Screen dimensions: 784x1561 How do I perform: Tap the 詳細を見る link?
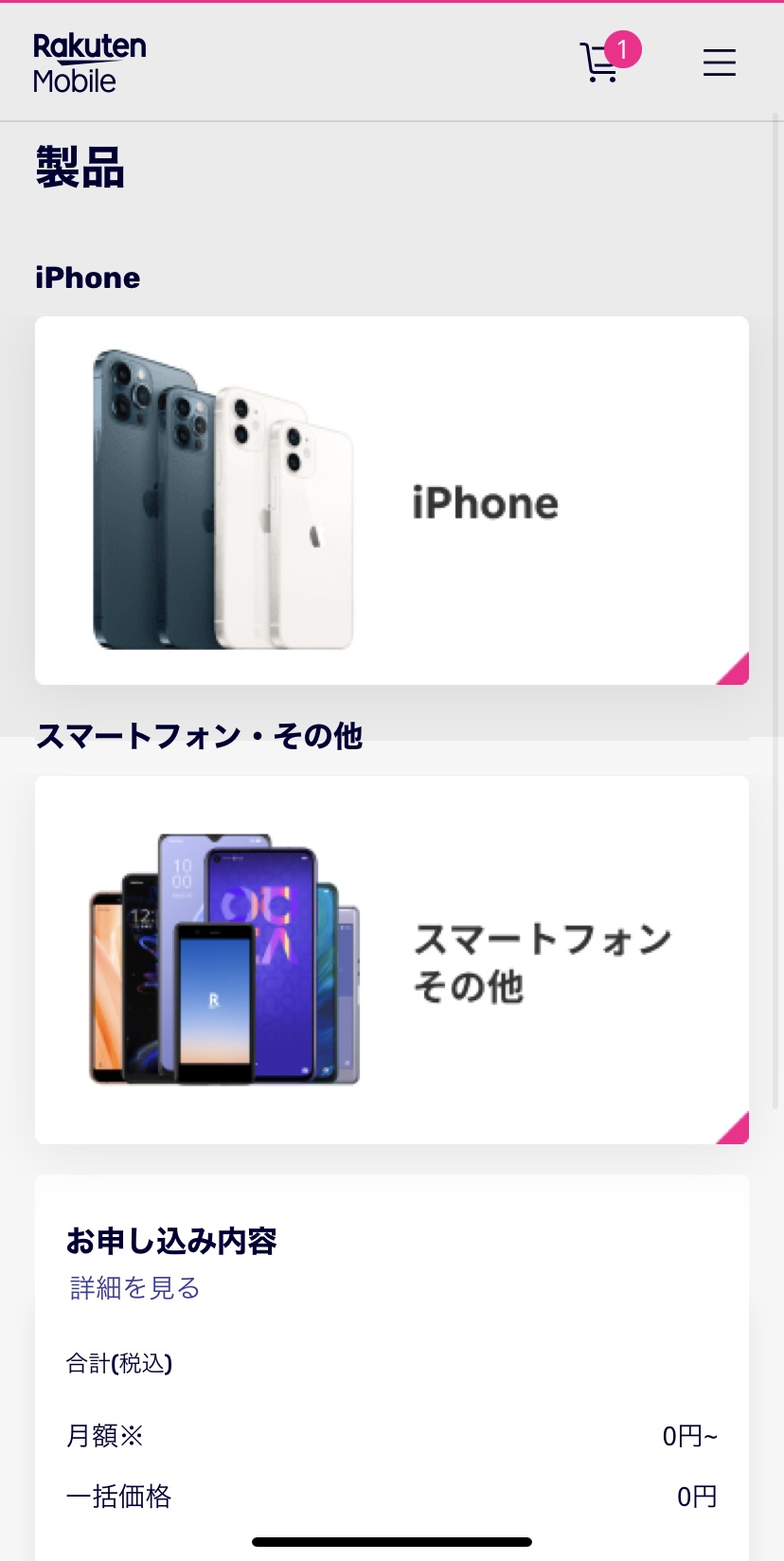(134, 1287)
